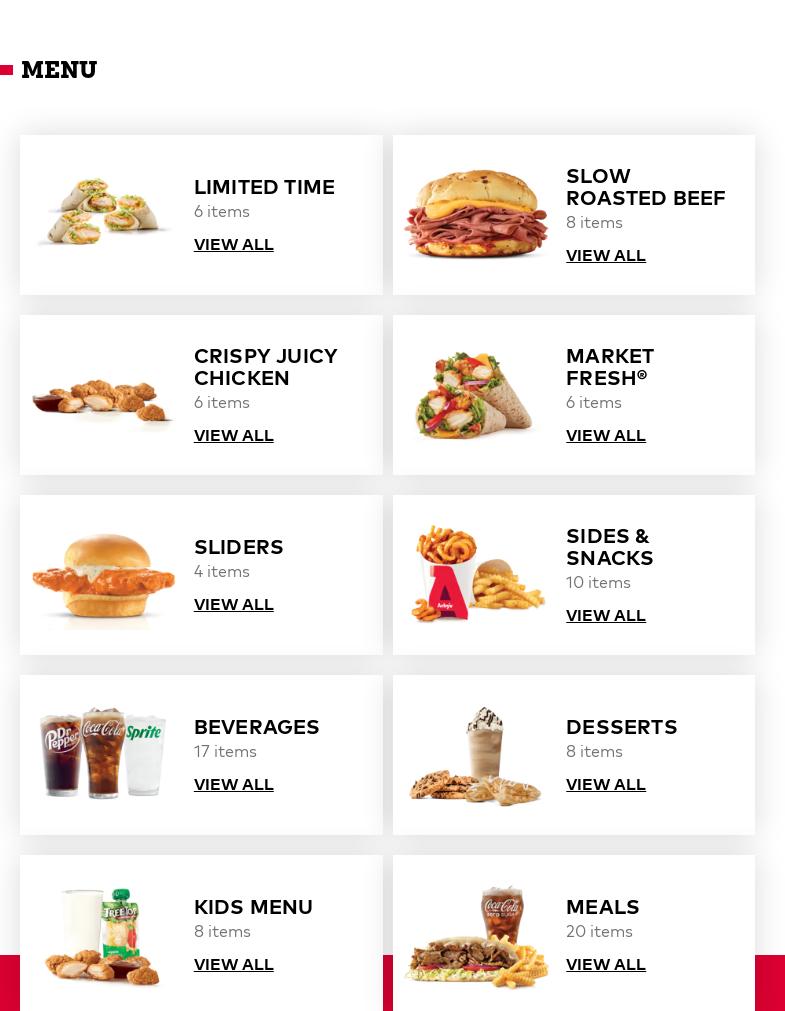The width and height of the screenshot is (785, 1011).
Task: Open the Slow Roasted Beef sandwich picture
Action: (x=476, y=214)
